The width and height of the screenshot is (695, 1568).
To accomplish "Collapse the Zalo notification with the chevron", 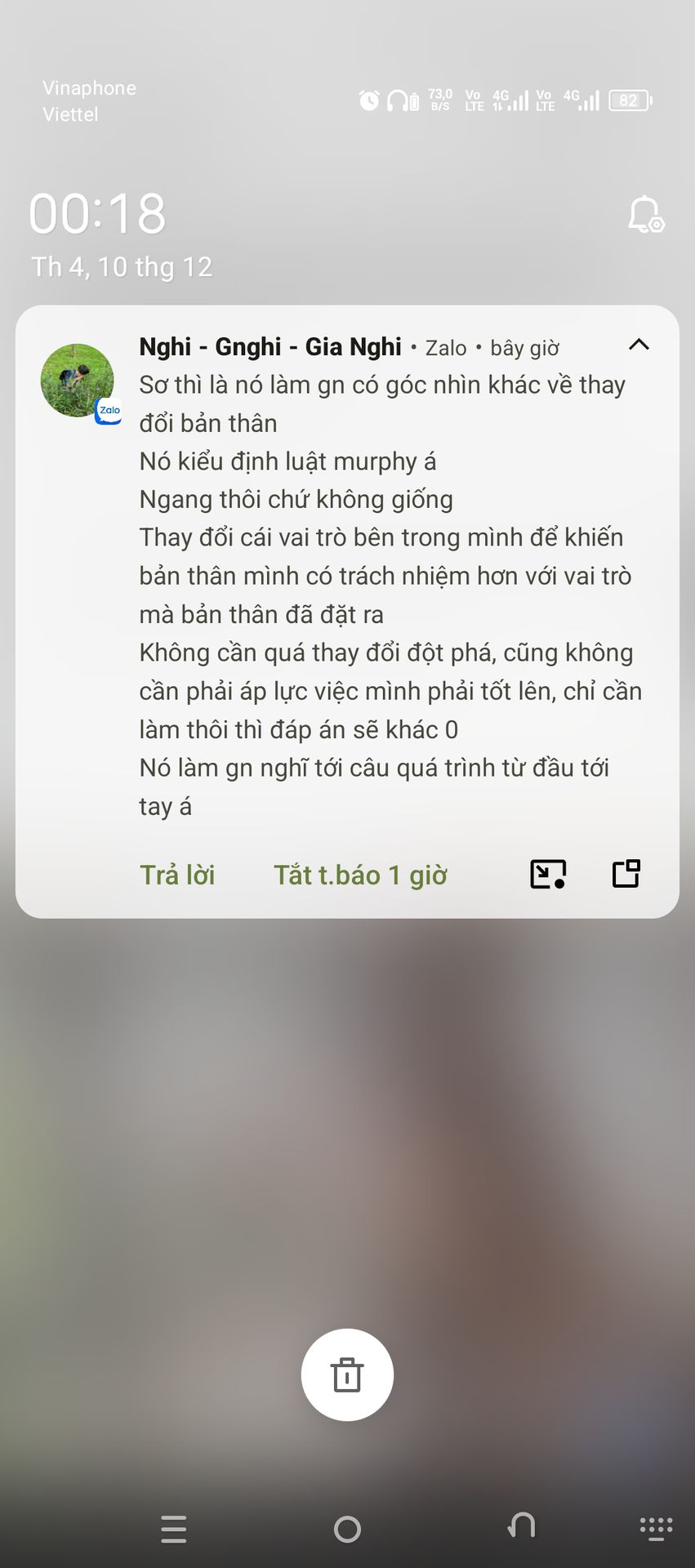I will [639, 345].
